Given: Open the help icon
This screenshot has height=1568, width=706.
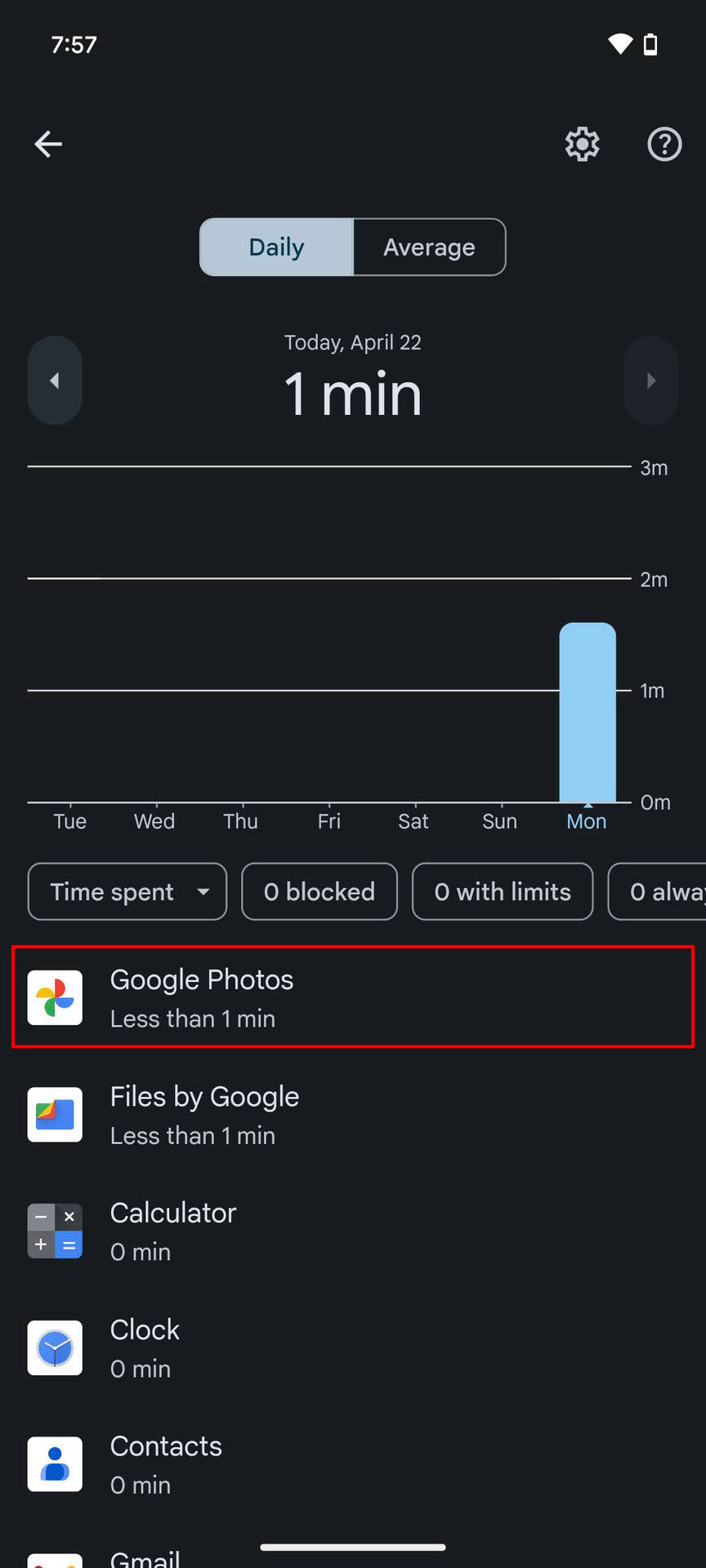Looking at the screenshot, I should pos(664,145).
